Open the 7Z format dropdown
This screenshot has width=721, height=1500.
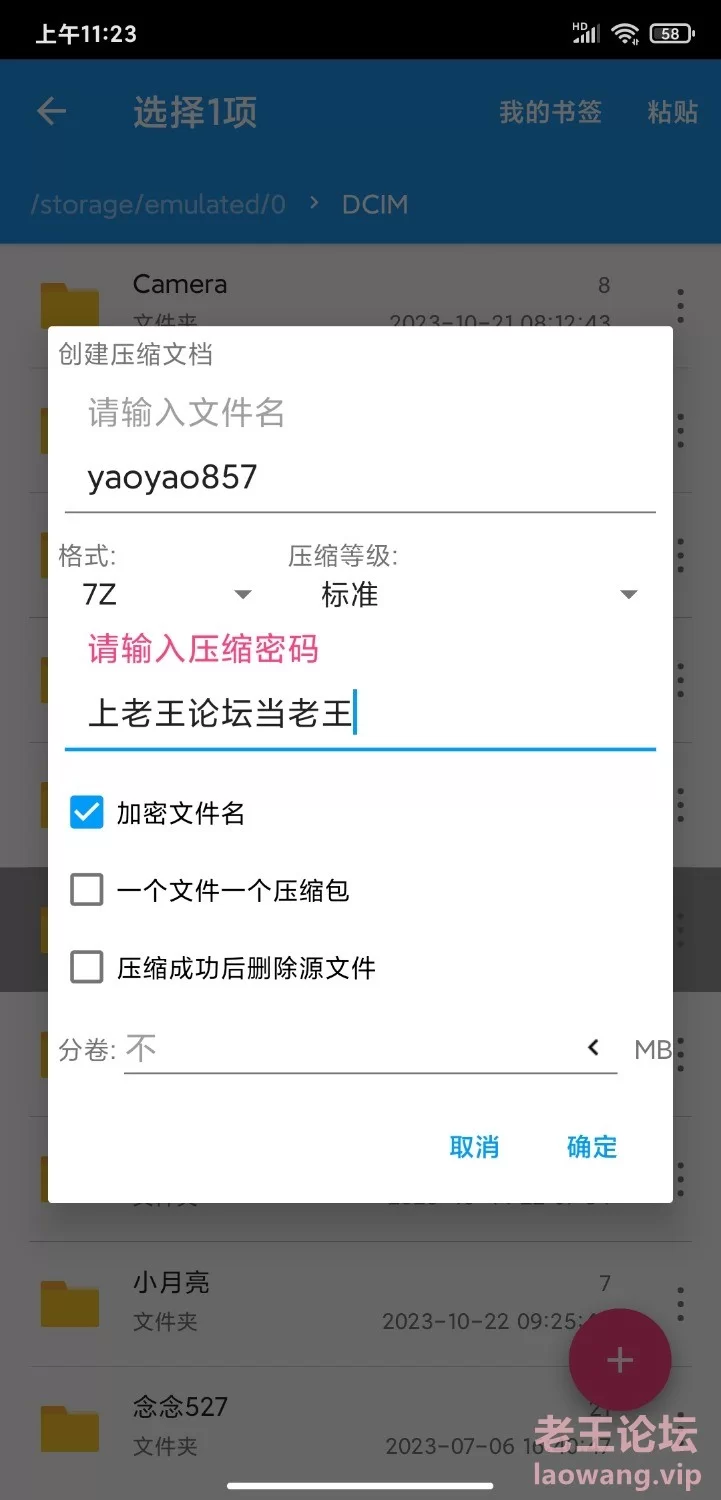tap(167, 595)
